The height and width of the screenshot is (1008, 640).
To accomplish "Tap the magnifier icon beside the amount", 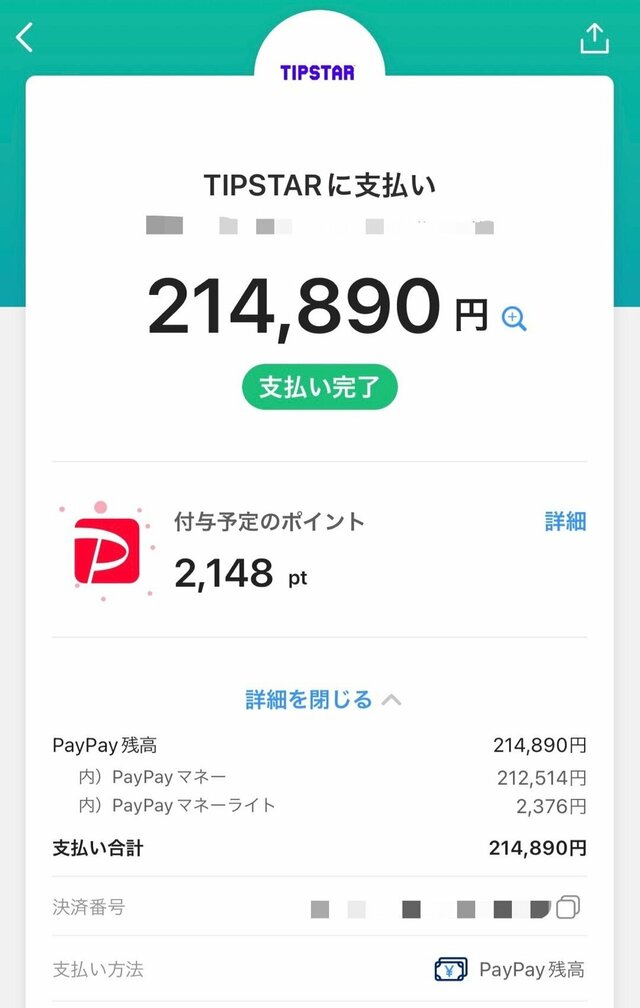I will click(514, 319).
